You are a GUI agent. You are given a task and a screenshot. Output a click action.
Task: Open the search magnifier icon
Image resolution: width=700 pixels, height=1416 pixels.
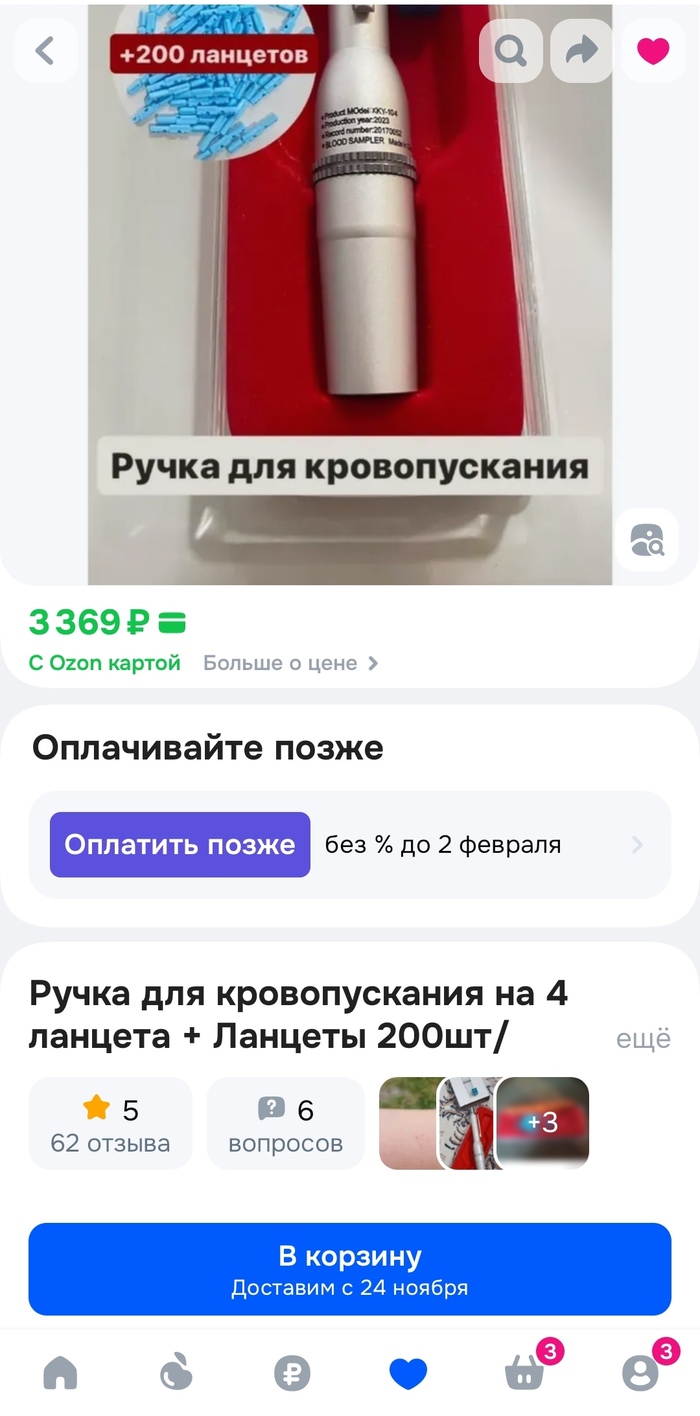511,51
